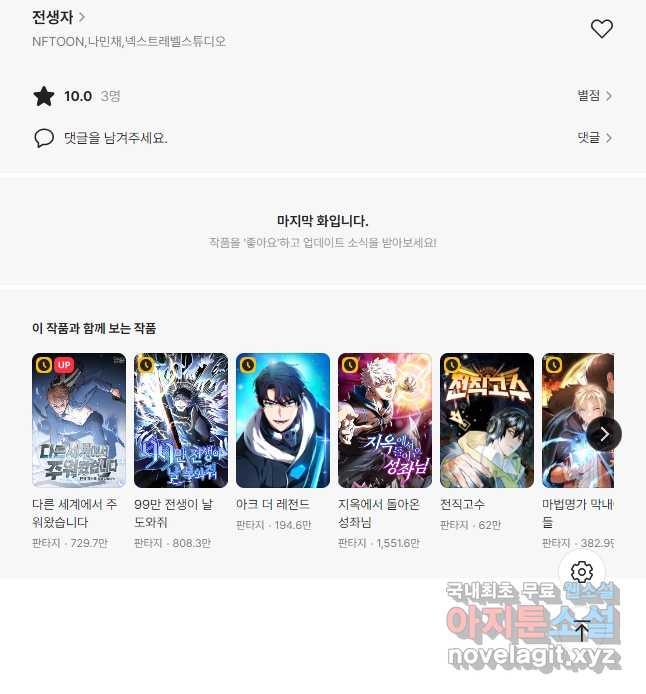Viewport: 646px width, 694px height.
Task: Open the 댓글 comments list
Action: click(594, 138)
